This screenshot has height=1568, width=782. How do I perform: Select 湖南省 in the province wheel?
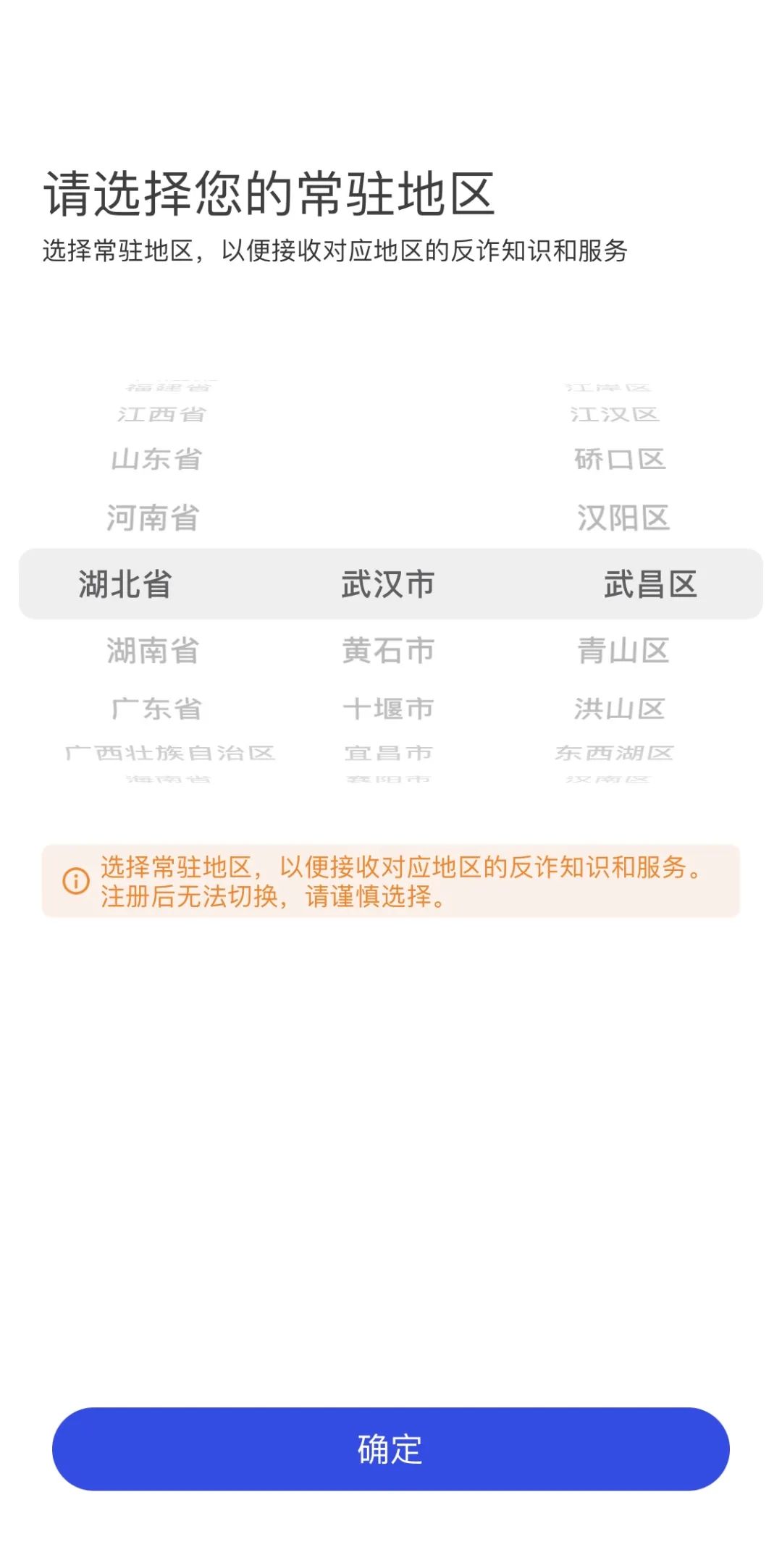pos(153,650)
